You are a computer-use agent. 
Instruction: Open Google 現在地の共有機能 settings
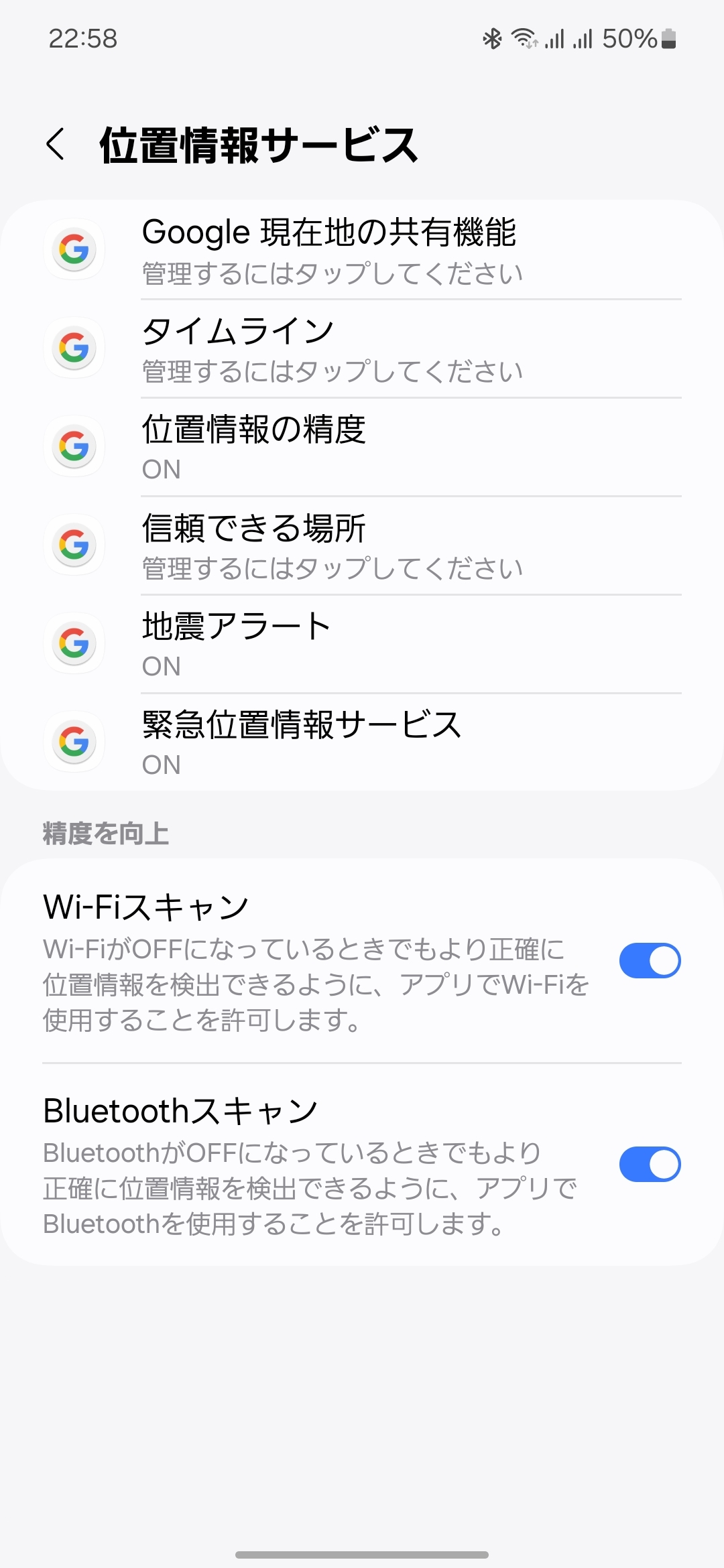[362, 250]
